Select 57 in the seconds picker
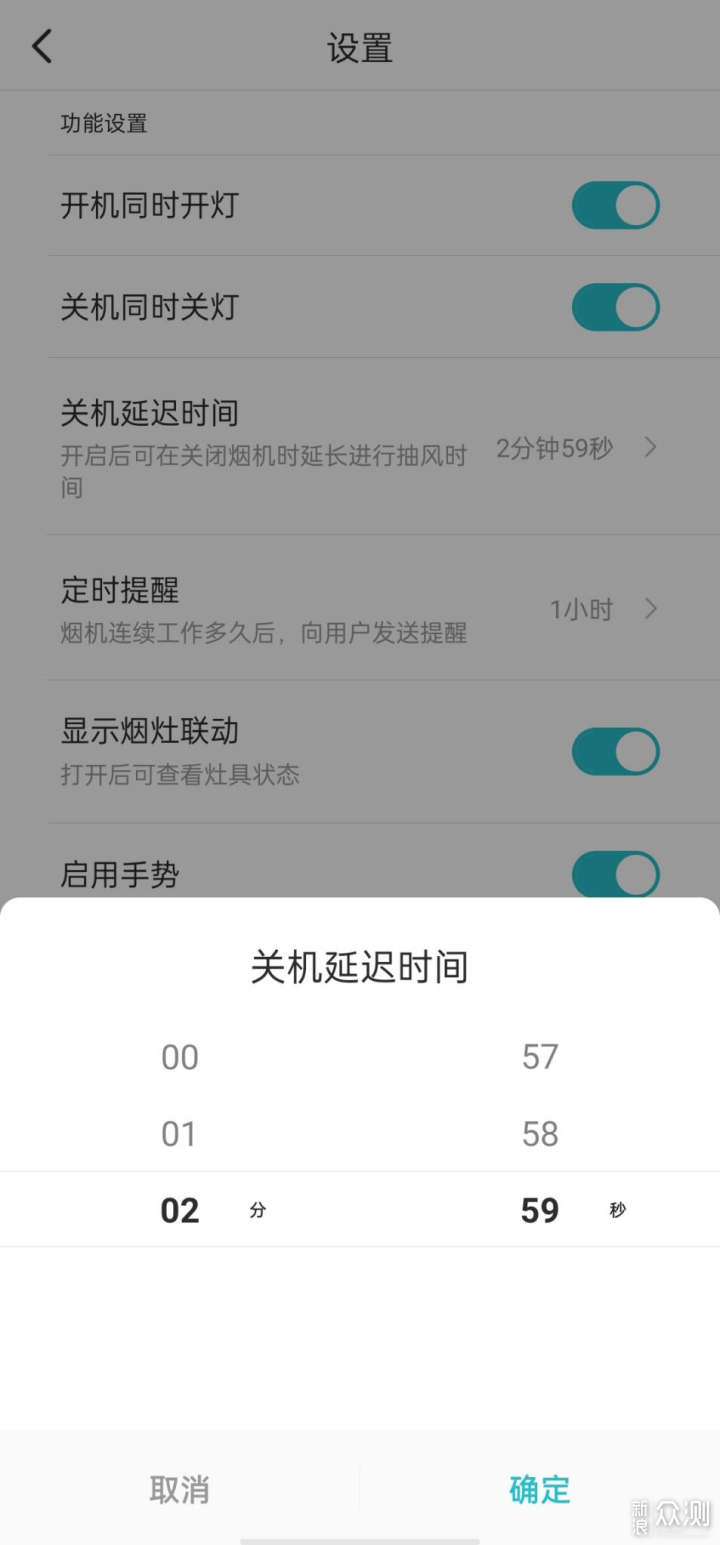720x1545 pixels. click(x=540, y=1057)
